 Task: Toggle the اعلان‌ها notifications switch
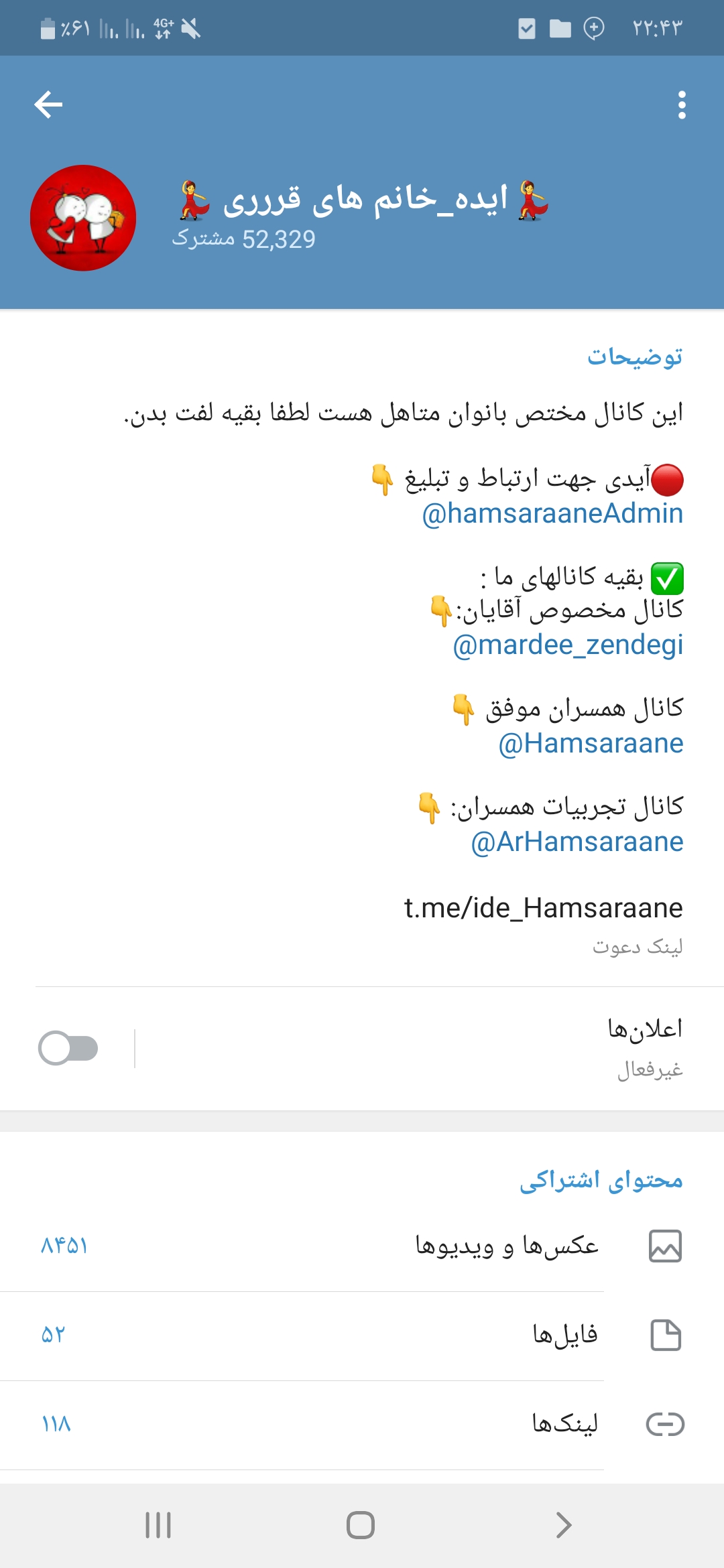pyautogui.click(x=68, y=1048)
